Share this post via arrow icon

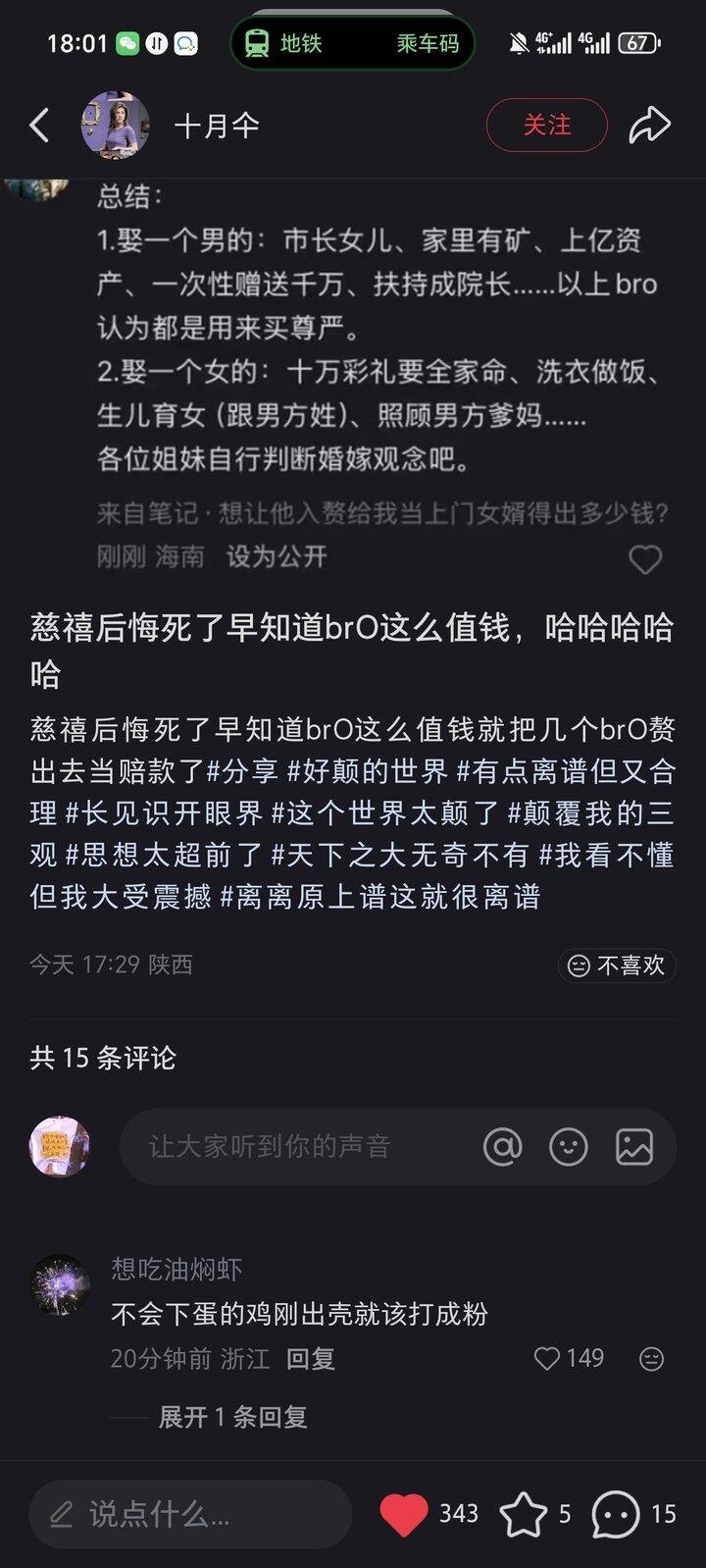coord(649,126)
